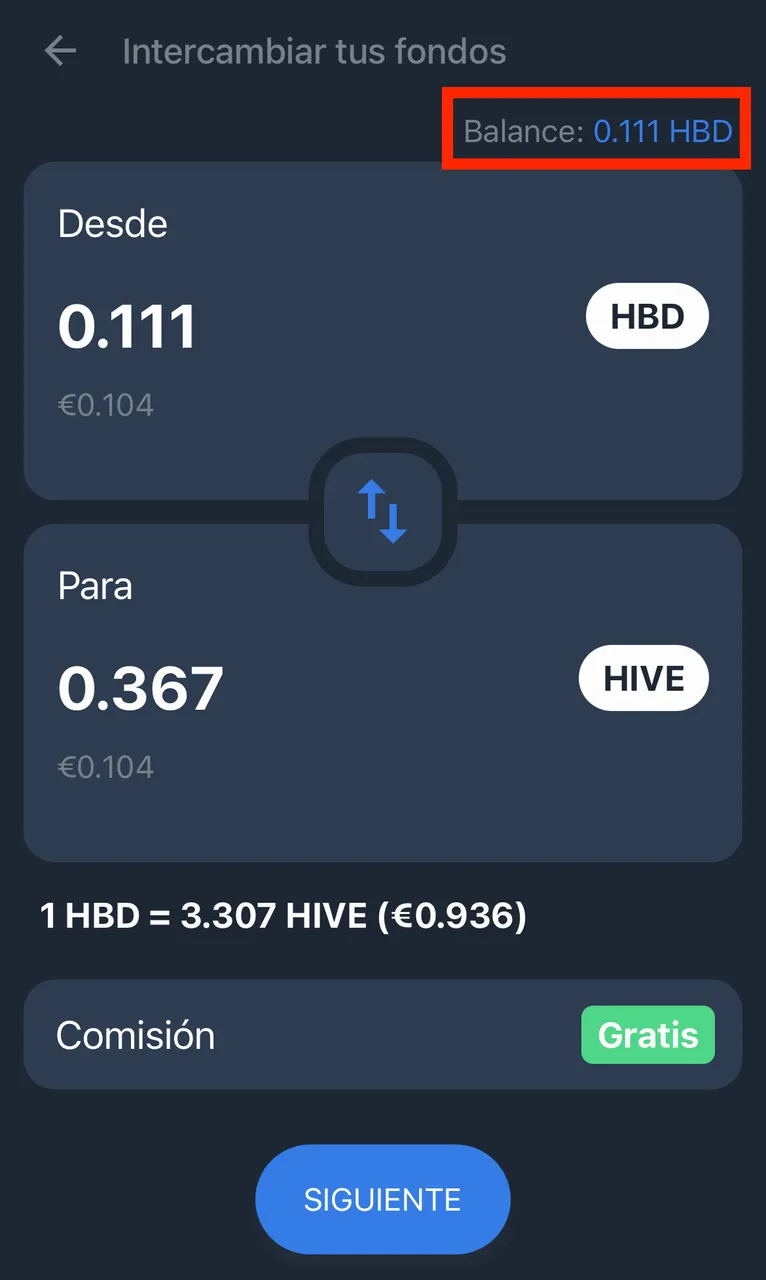This screenshot has height=1280, width=766.
Task: Swap the Desde and Para currencies
Action: coord(383,511)
